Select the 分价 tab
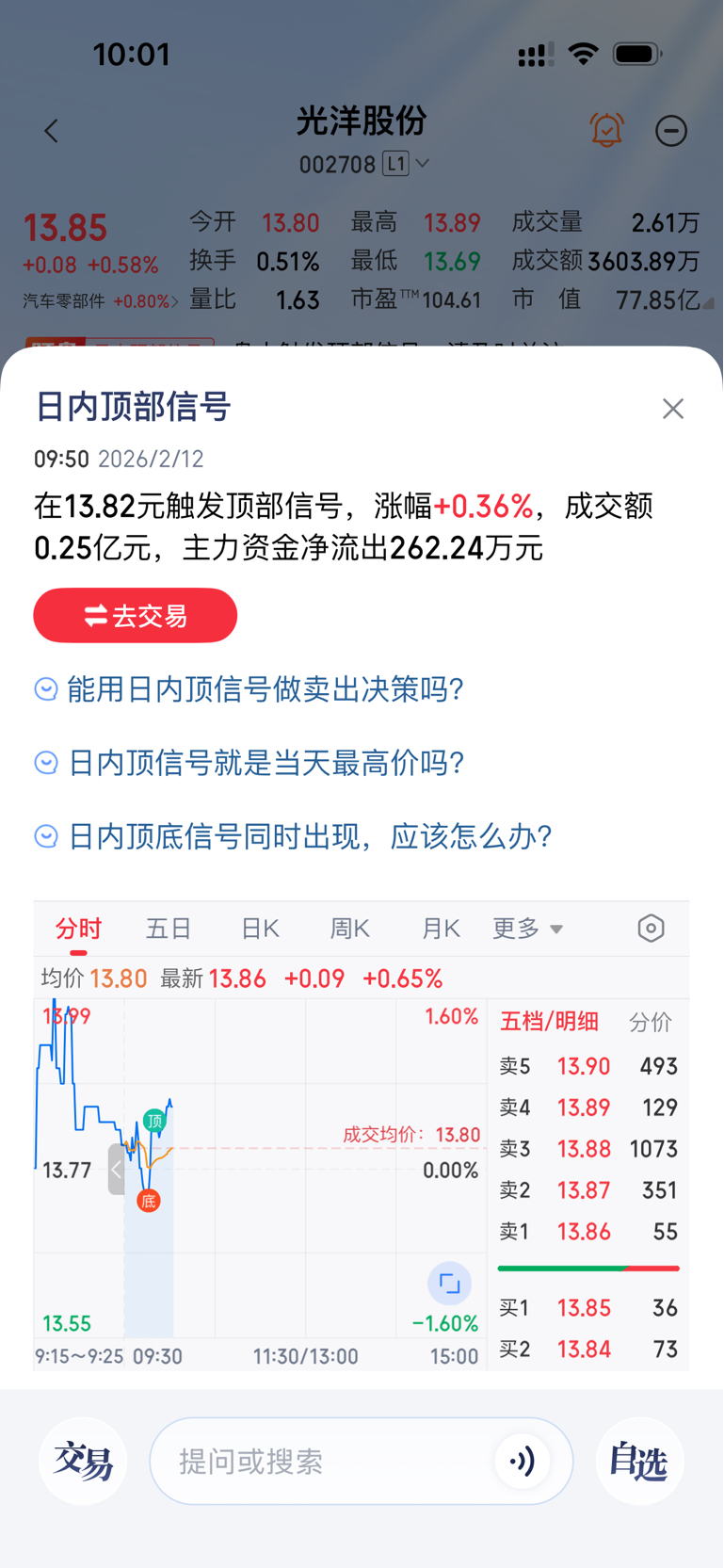Viewport: 724px width, 1568px height. [x=650, y=1022]
